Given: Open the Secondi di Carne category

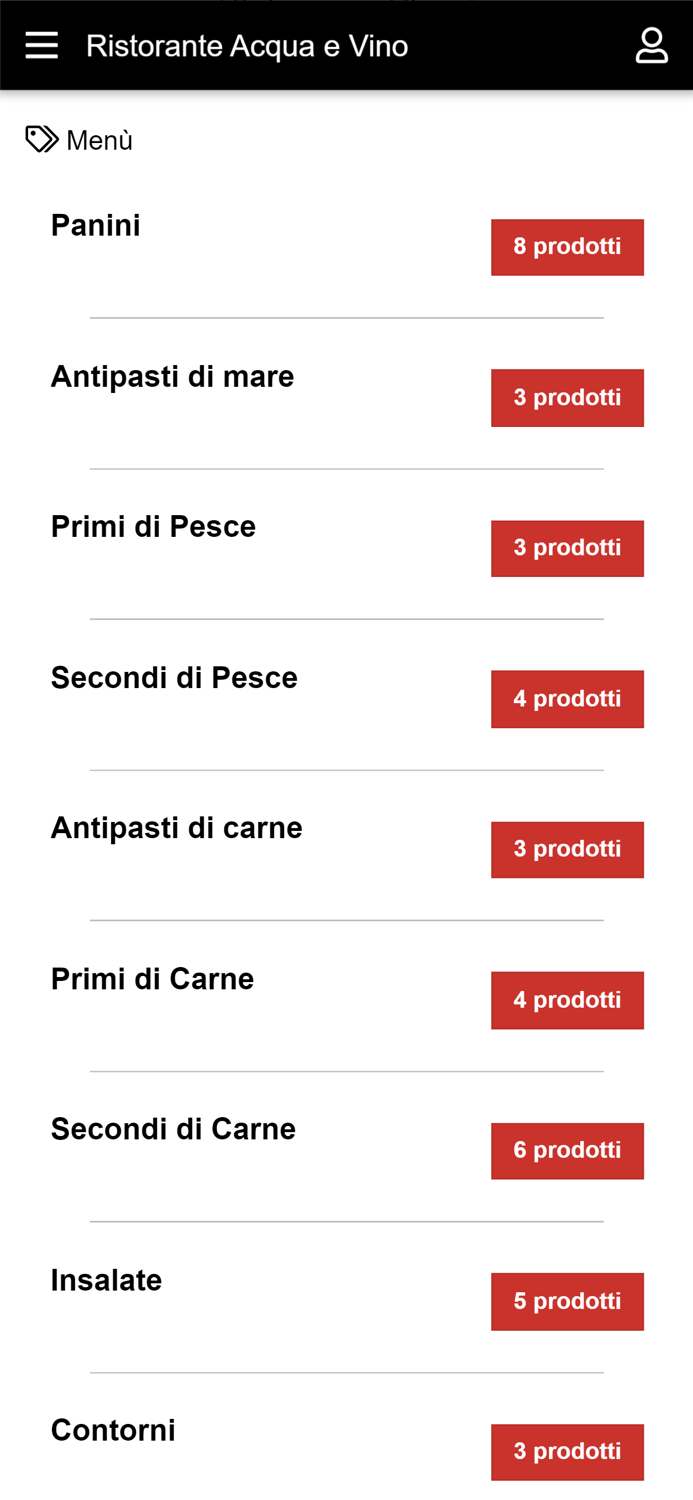Looking at the screenshot, I should [x=173, y=1129].
